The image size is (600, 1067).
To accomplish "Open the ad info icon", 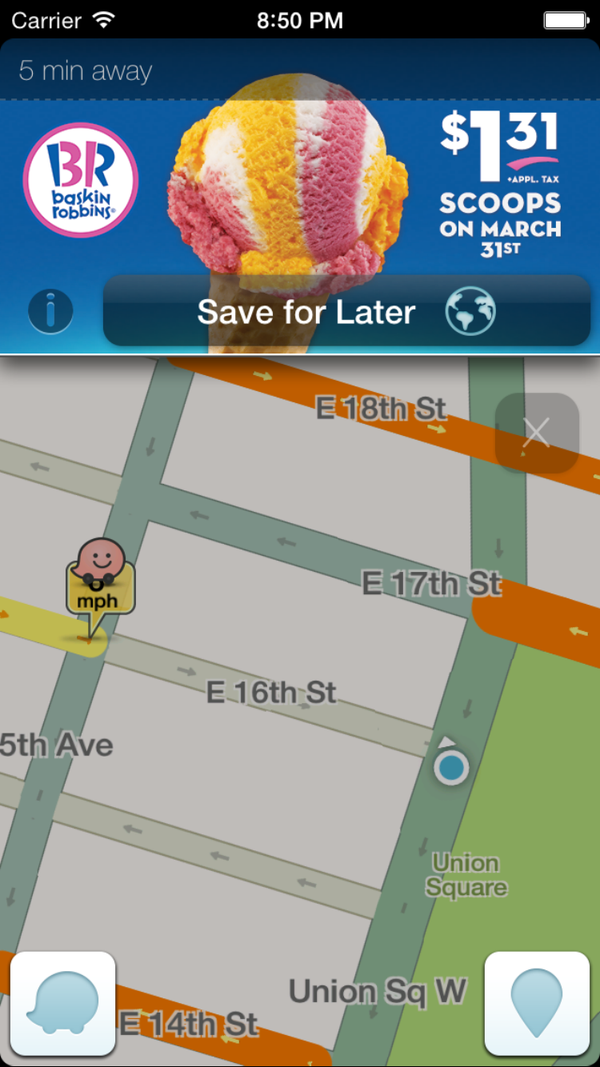I will point(50,312).
